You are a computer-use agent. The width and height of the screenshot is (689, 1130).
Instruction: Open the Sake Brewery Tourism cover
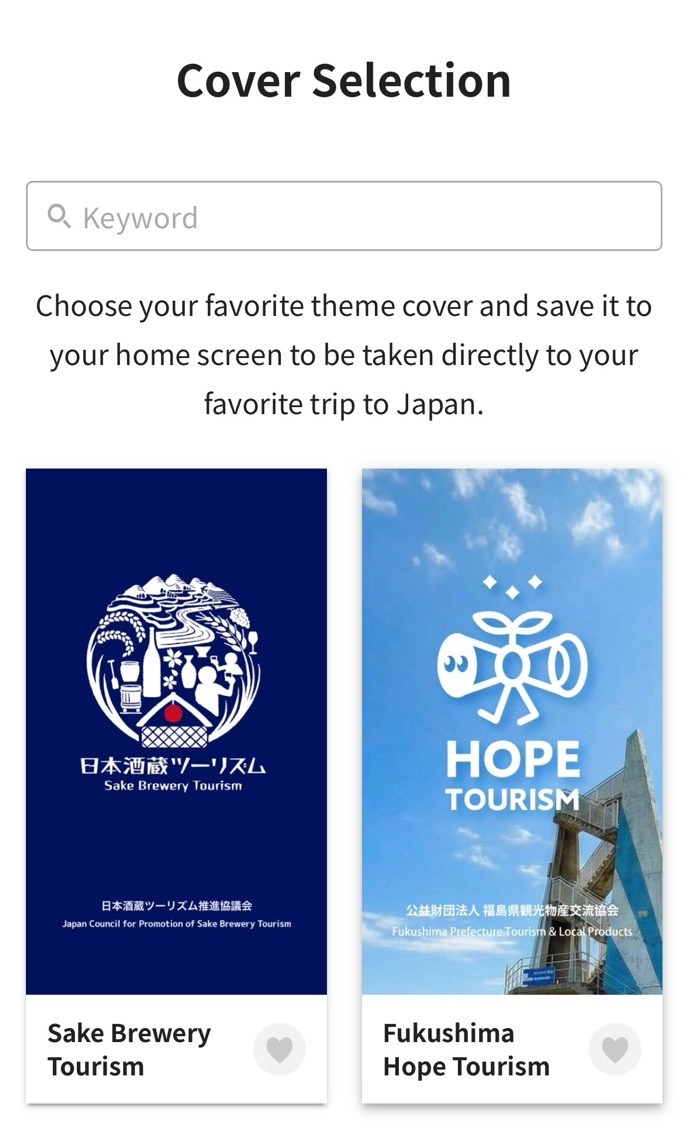176,731
